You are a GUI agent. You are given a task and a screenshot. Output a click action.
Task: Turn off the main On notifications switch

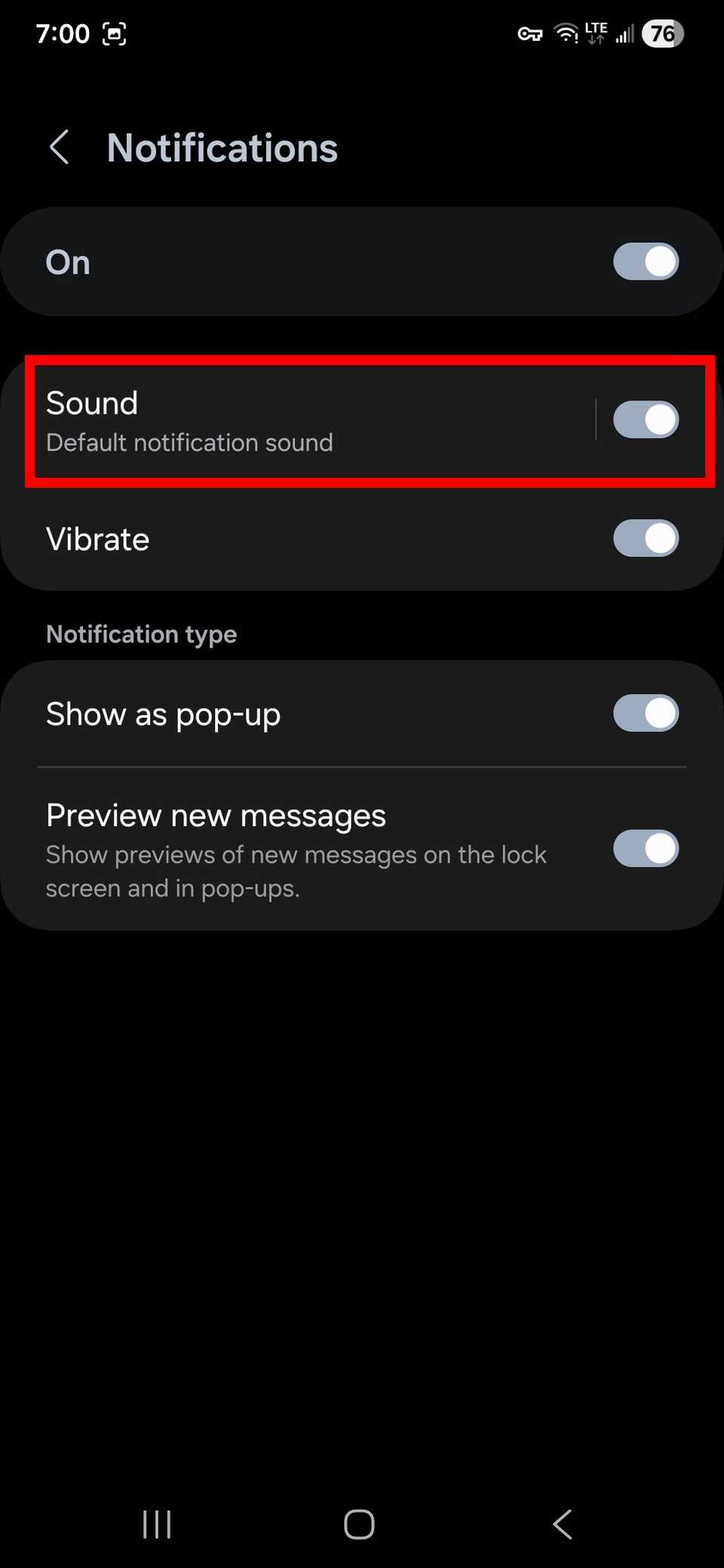pyautogui.click(x=646, y=262)
